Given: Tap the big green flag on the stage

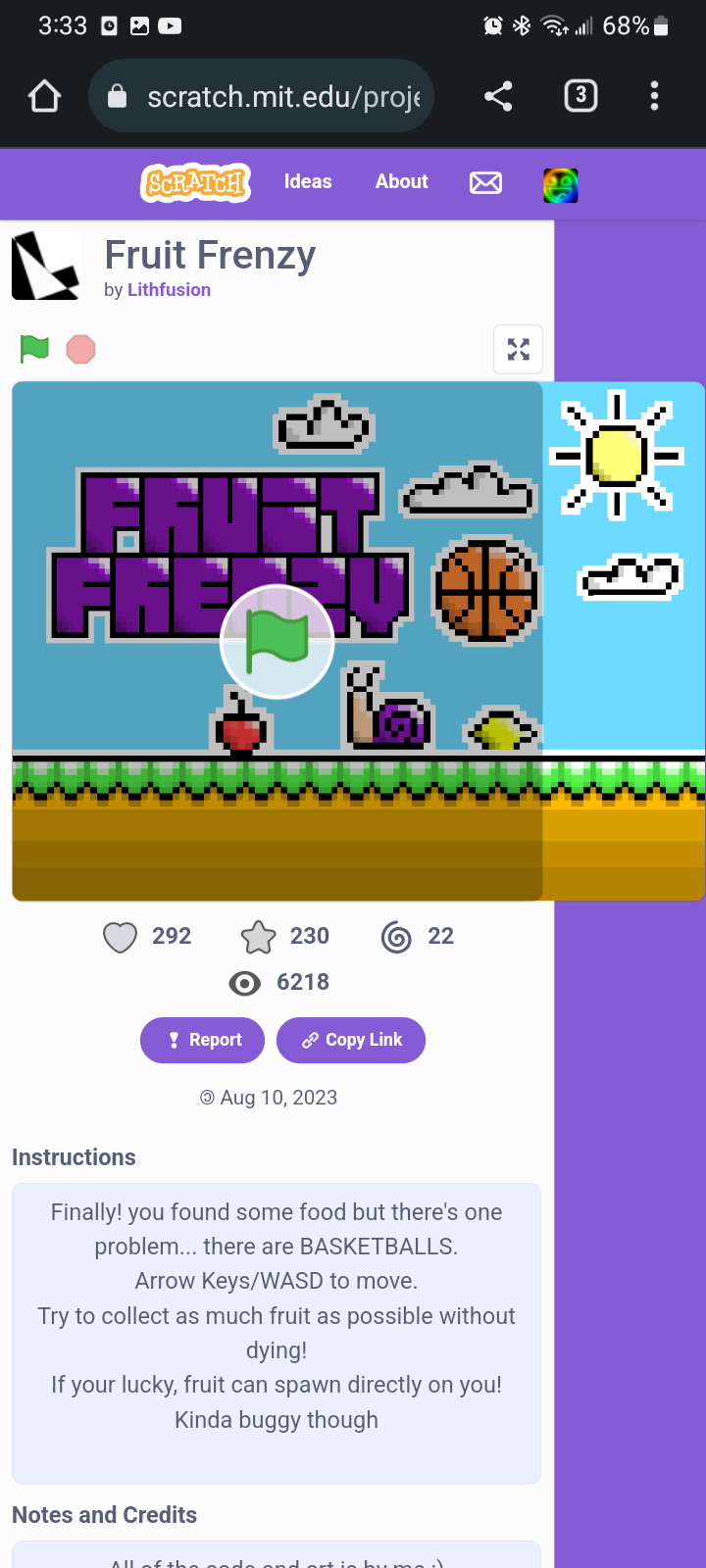Looking at the screenshot, I should click(x=277, y=642).
